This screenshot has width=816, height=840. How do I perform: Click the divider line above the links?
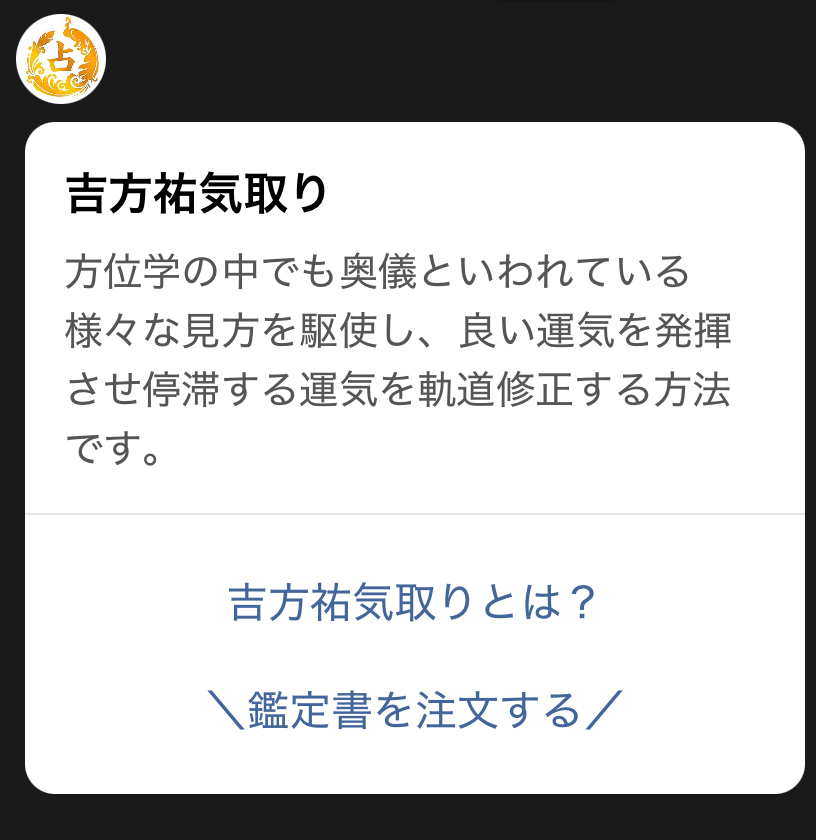click(x=407, y=518)
